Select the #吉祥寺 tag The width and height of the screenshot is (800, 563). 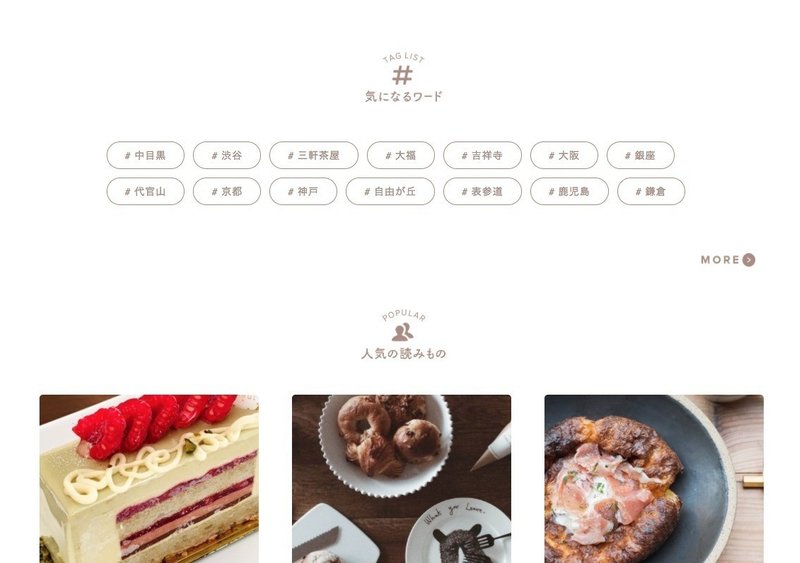pyautogui.click(x=482, y=155)
